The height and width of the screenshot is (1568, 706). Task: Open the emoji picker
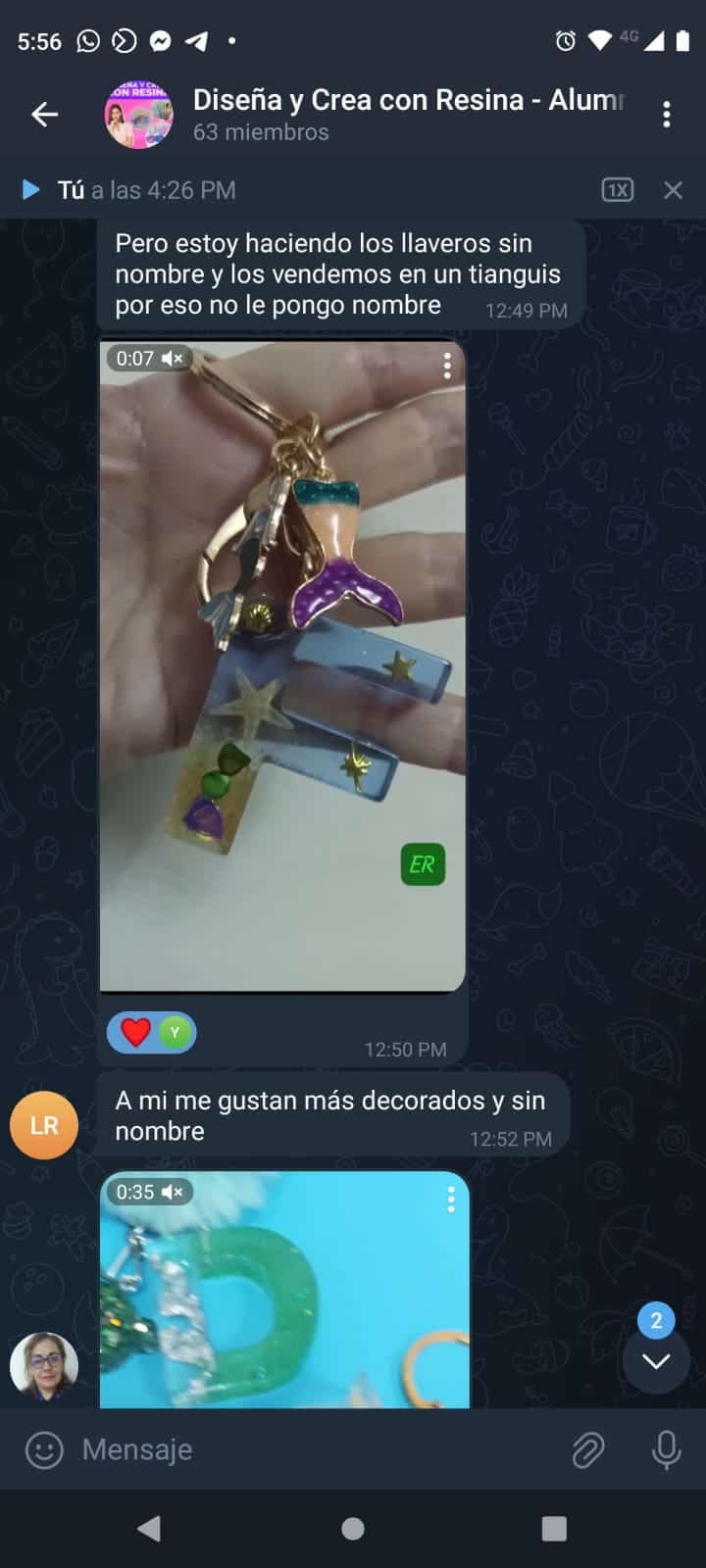[44, 1449]
